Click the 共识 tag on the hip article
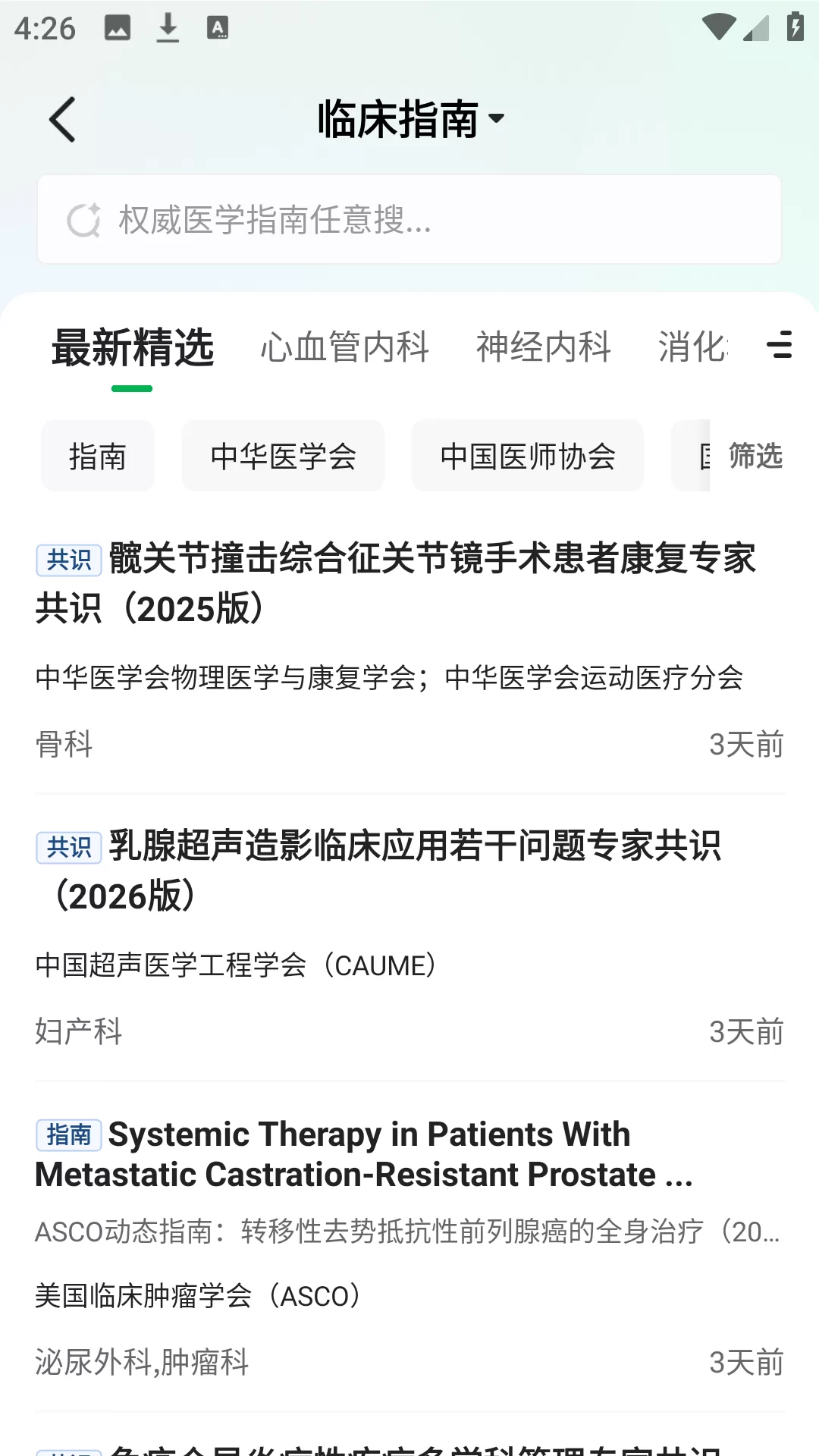This screenshot has width=819, height=1456. (67, 562)
